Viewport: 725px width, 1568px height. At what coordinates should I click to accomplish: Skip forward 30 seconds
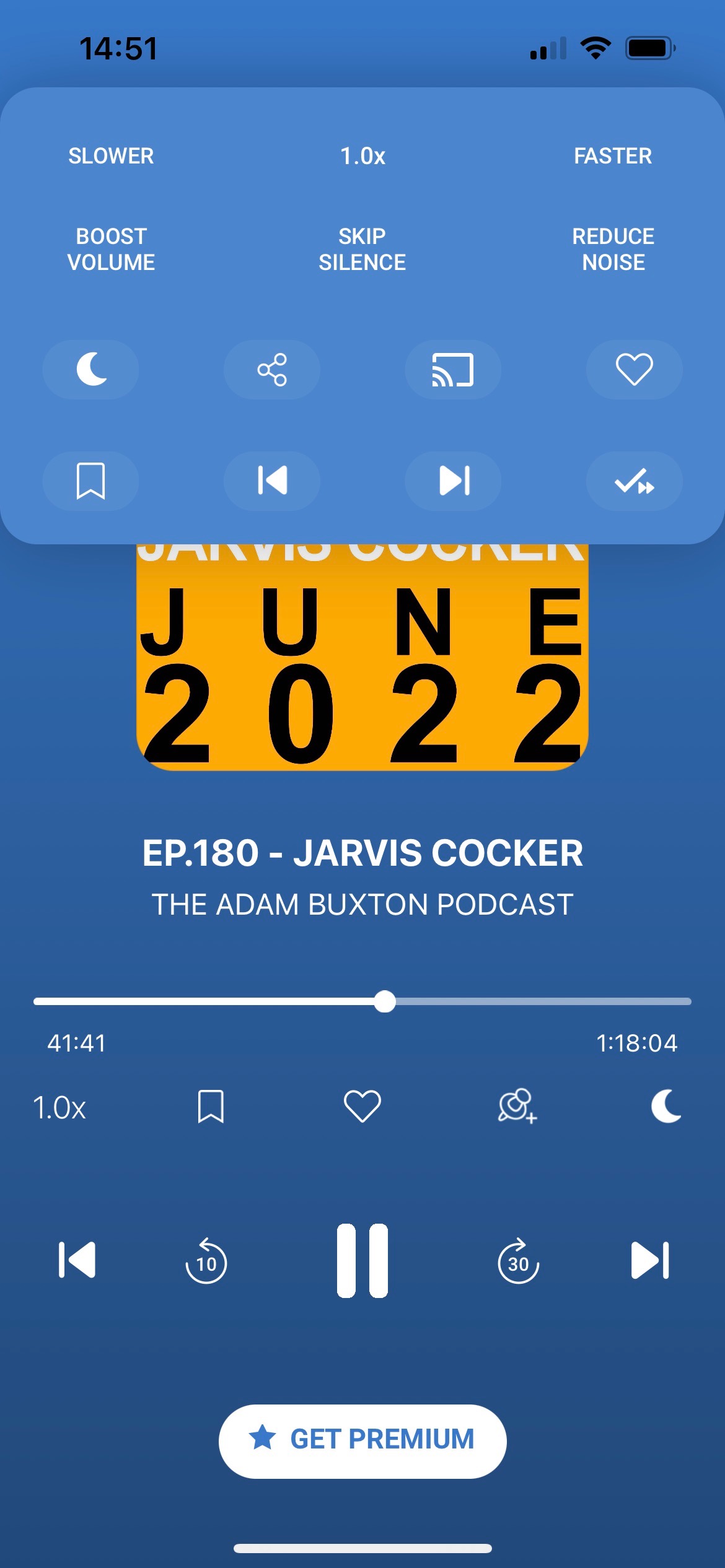tap(519, 1261)
